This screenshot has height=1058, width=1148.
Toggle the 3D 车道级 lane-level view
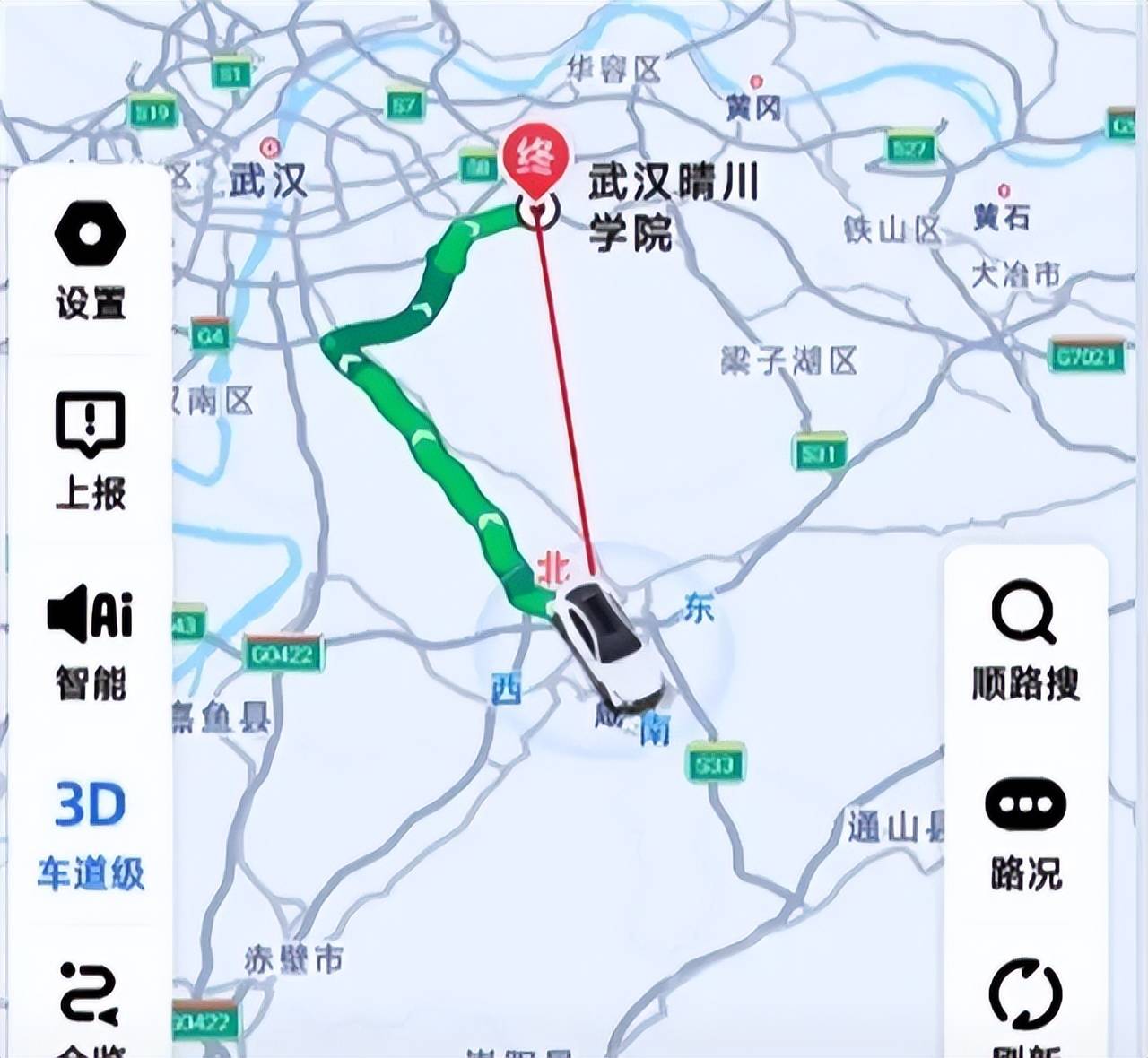[90, 834]
